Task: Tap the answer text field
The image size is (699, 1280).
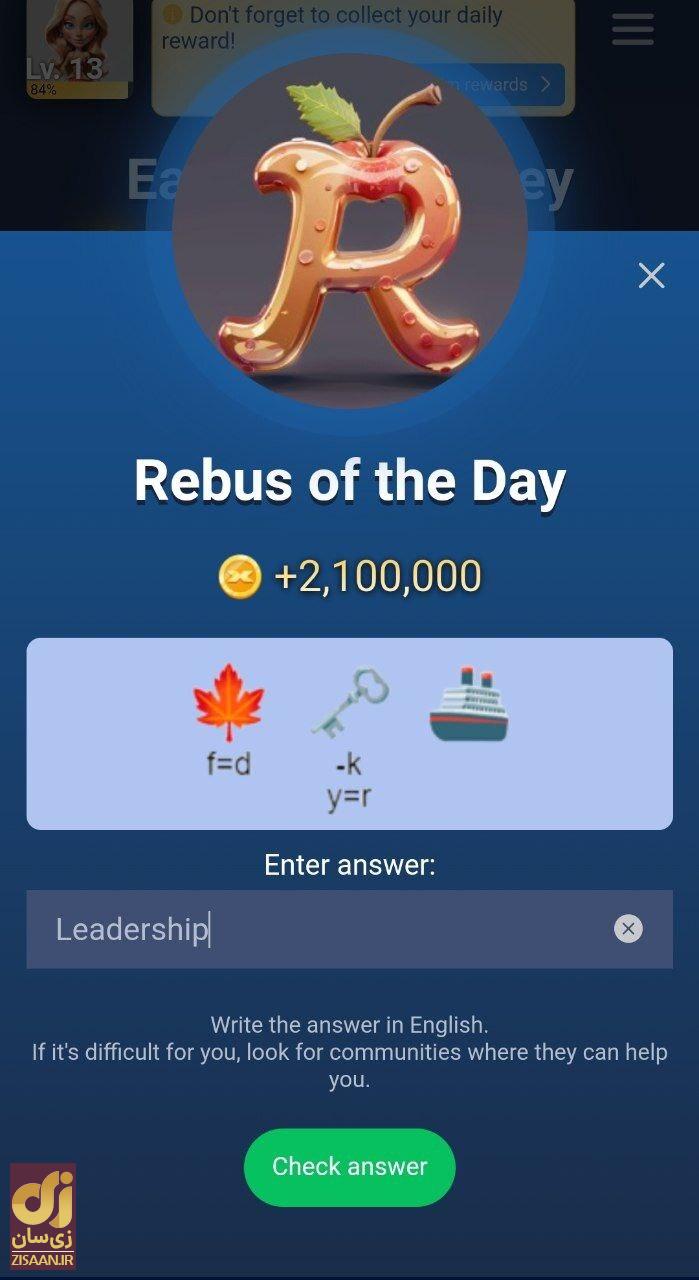Action: click(x=320, y=929)
